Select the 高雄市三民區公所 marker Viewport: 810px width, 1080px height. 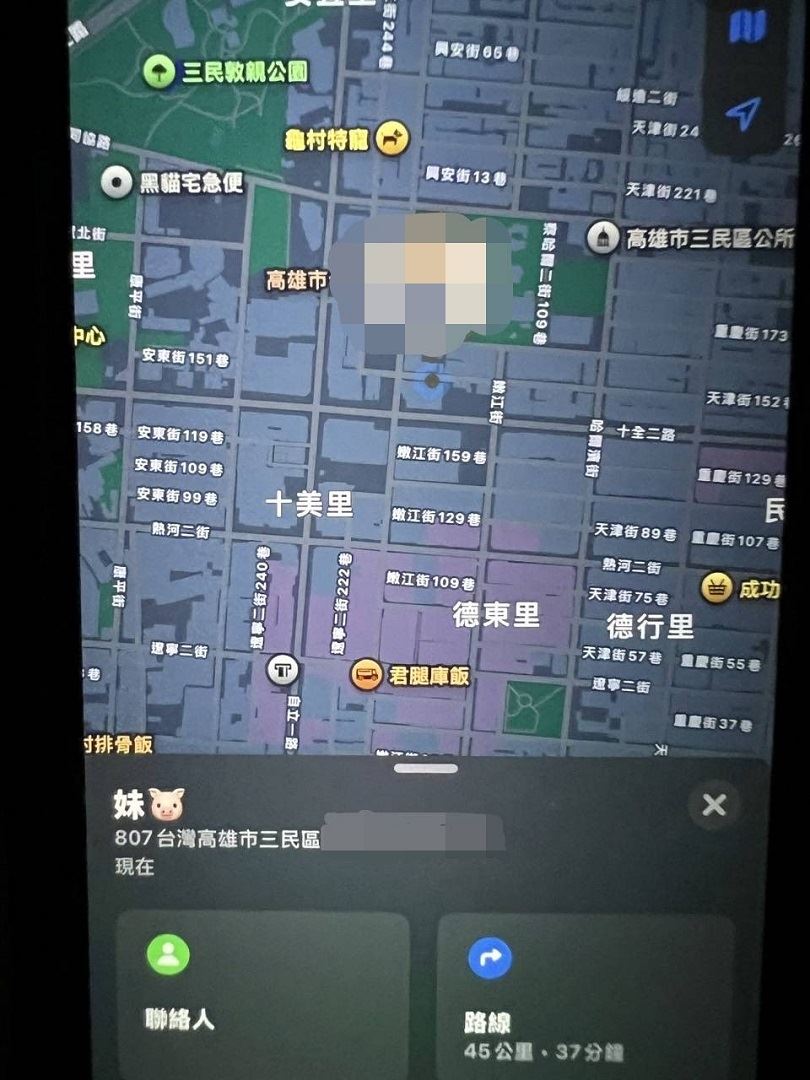tap(603, 237)
